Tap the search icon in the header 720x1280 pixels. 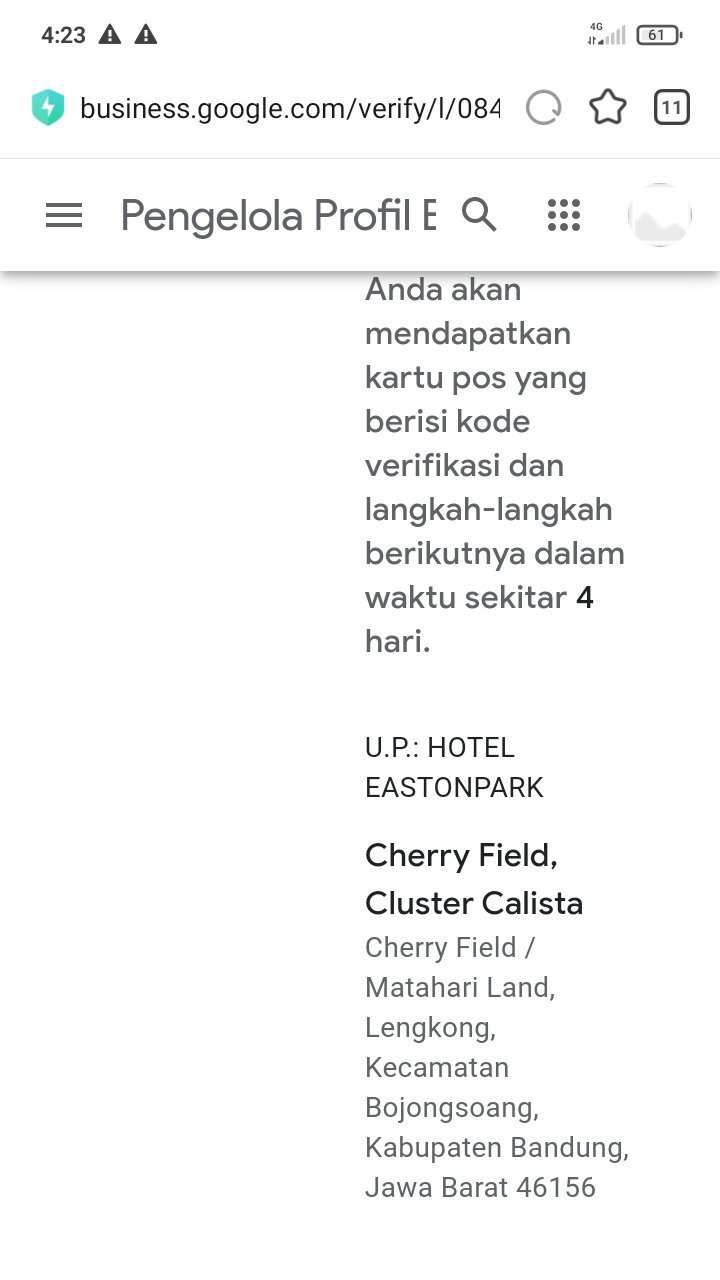479,214
